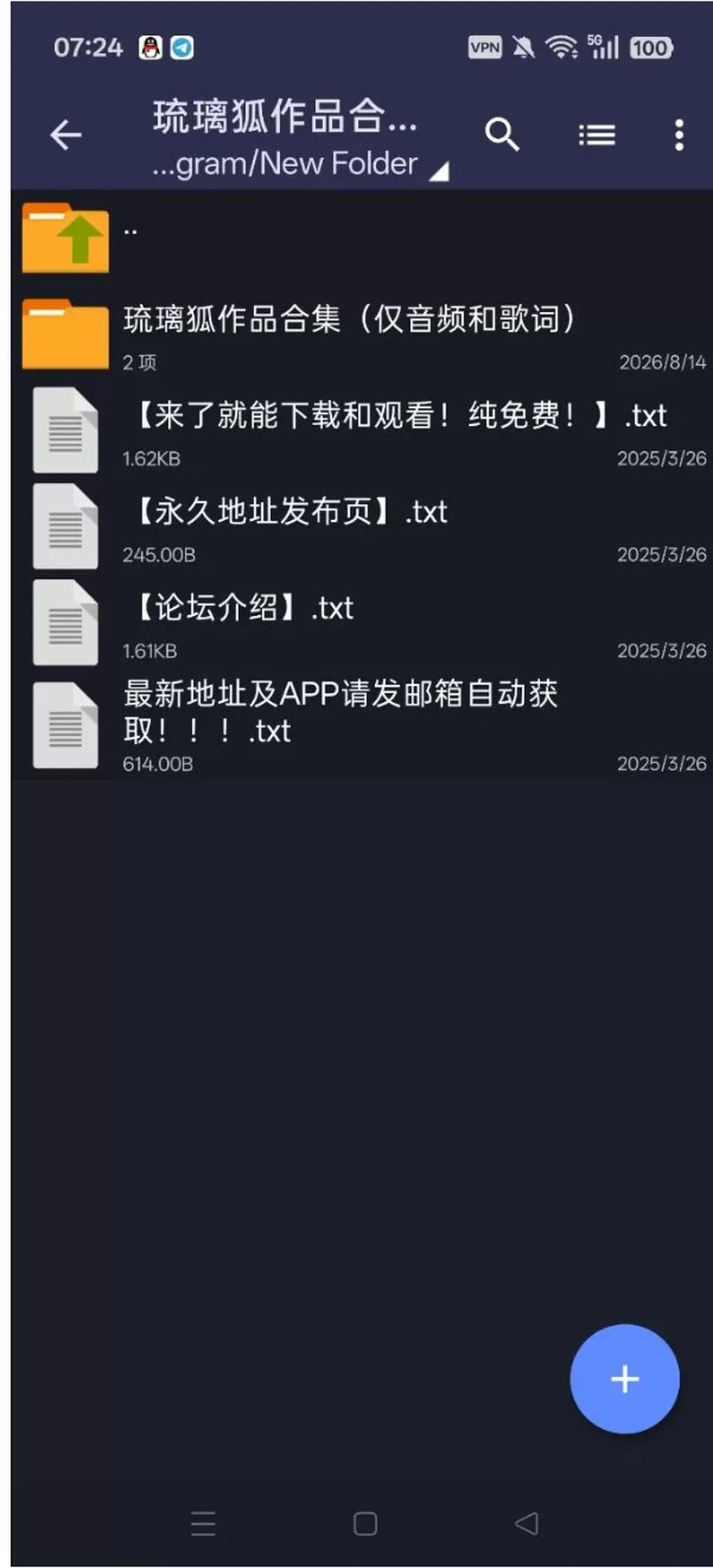Tap the list view mode icon
713x1568 pixels.
[x=597, y=135]
